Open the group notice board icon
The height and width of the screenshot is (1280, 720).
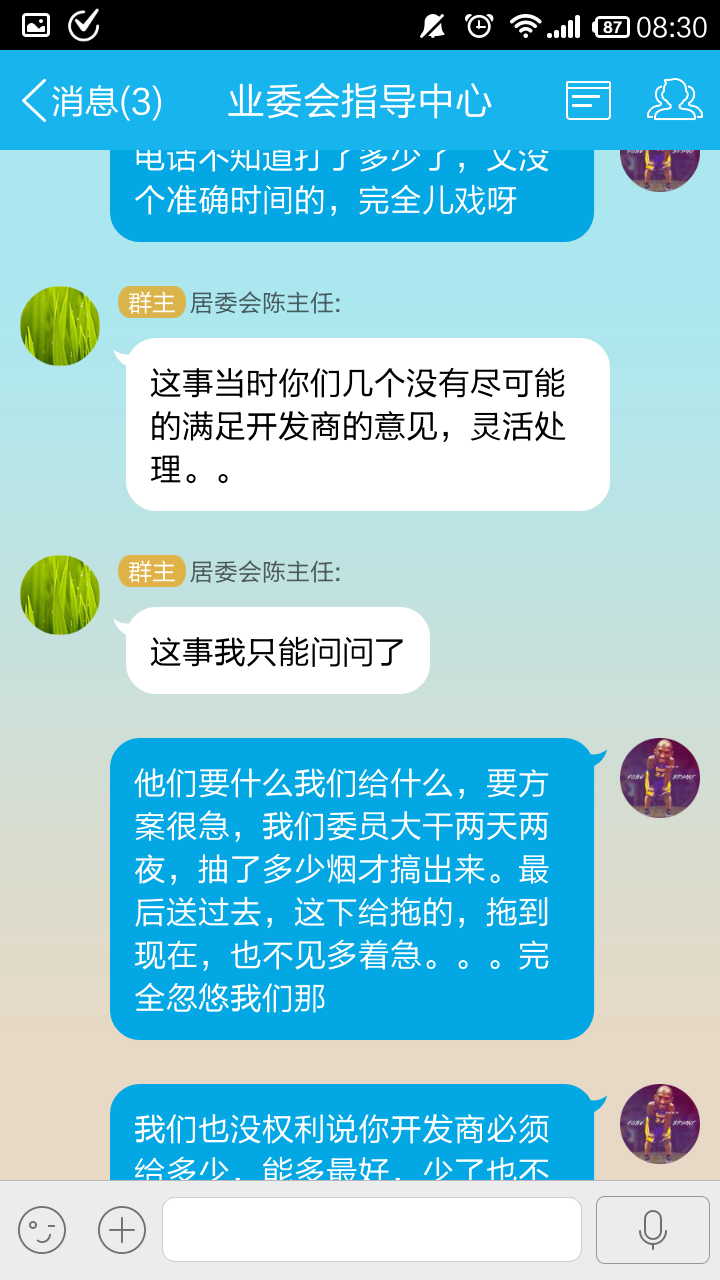[588, 101]
